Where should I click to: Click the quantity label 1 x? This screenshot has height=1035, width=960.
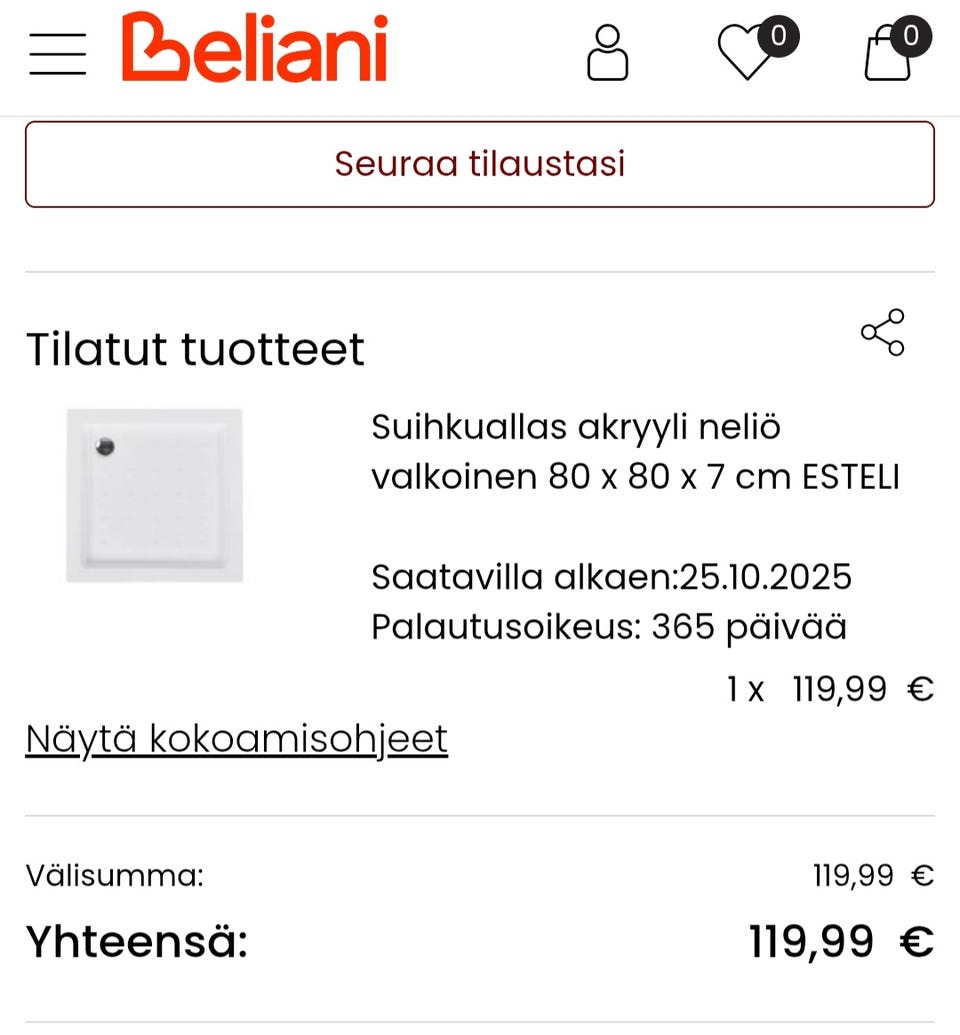tap(744, 688)
